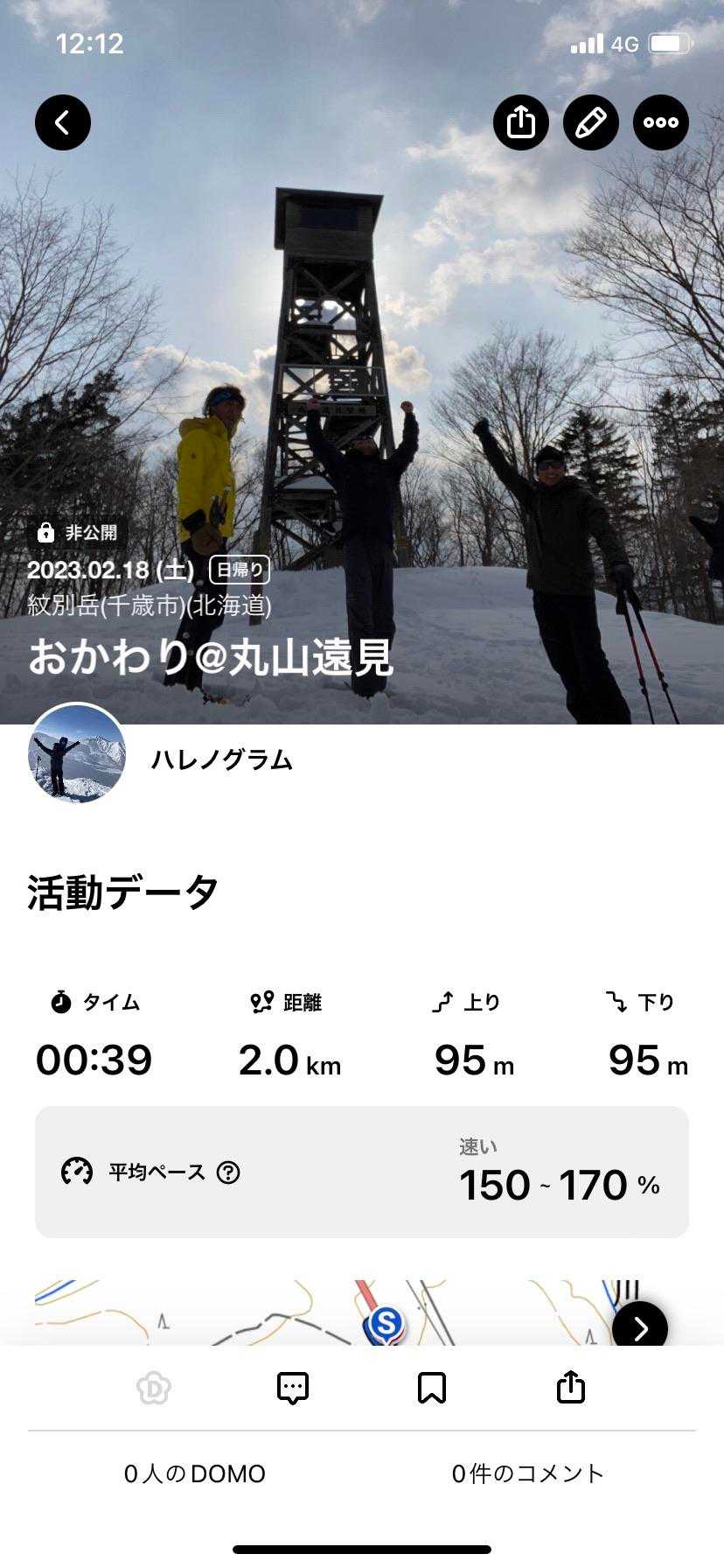The width and height of the screenshot is (724, 1568).
Task: Bookmark this activity
Action: 432,1388
